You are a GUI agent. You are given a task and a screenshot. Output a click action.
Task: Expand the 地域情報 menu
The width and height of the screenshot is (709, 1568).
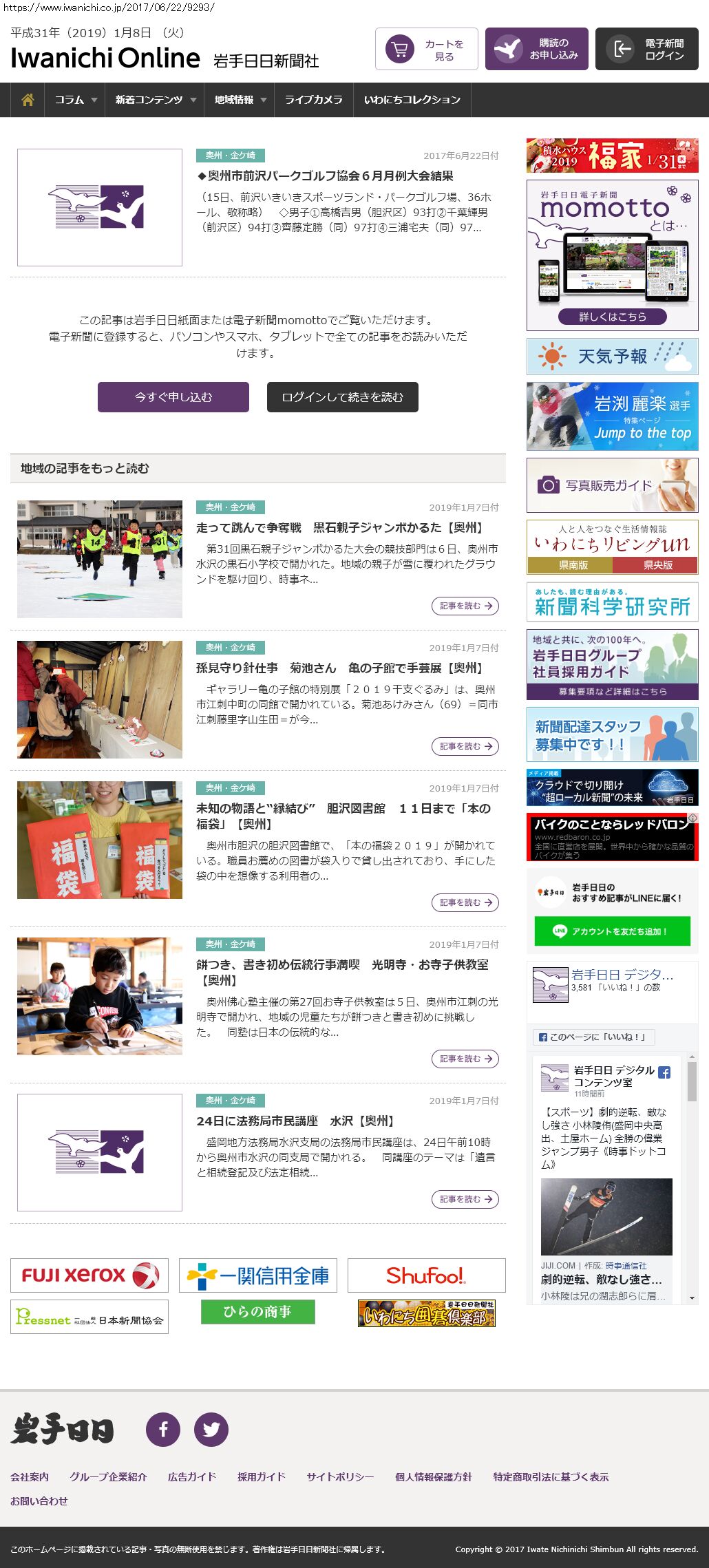pyautogui.click(x=240, y=100)
